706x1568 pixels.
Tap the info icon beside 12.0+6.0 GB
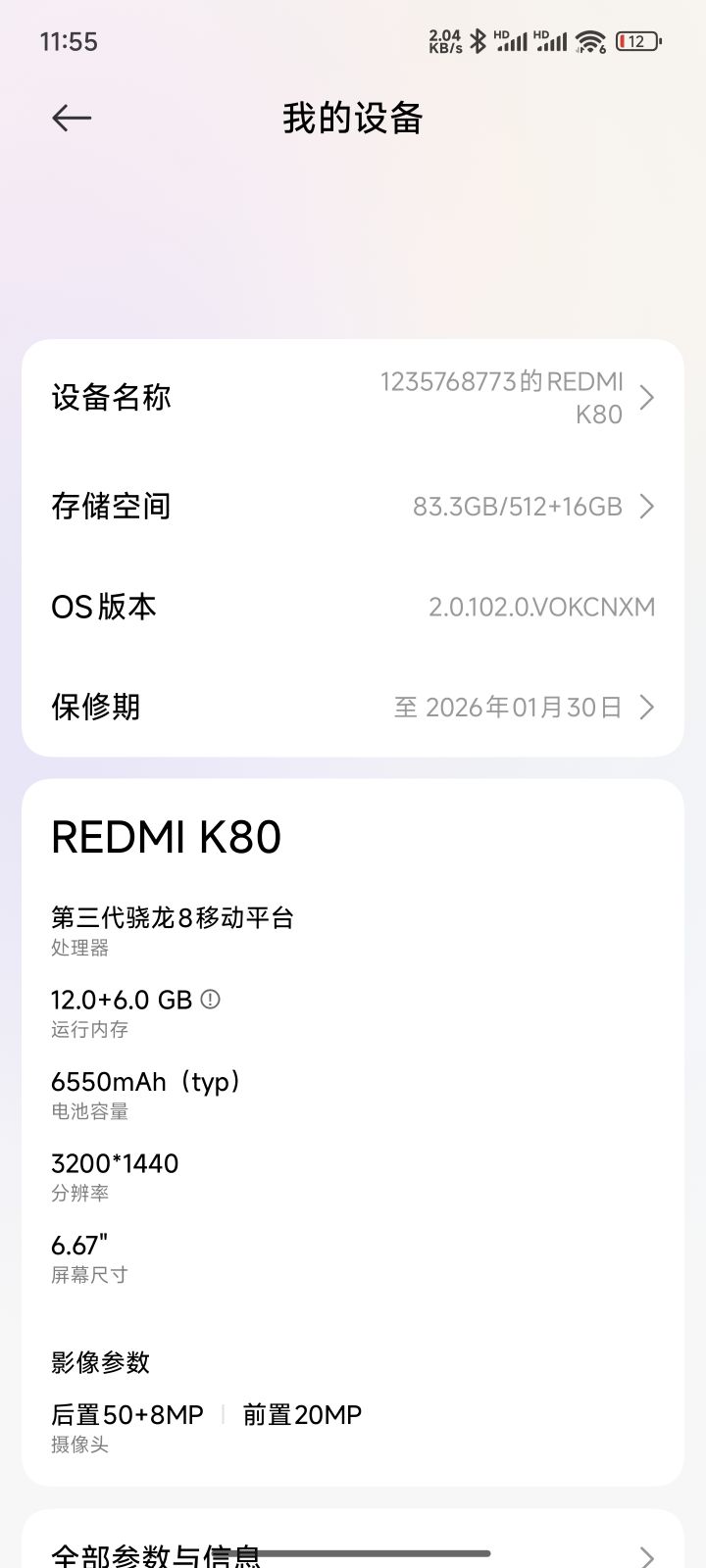(x=211, y=999)
